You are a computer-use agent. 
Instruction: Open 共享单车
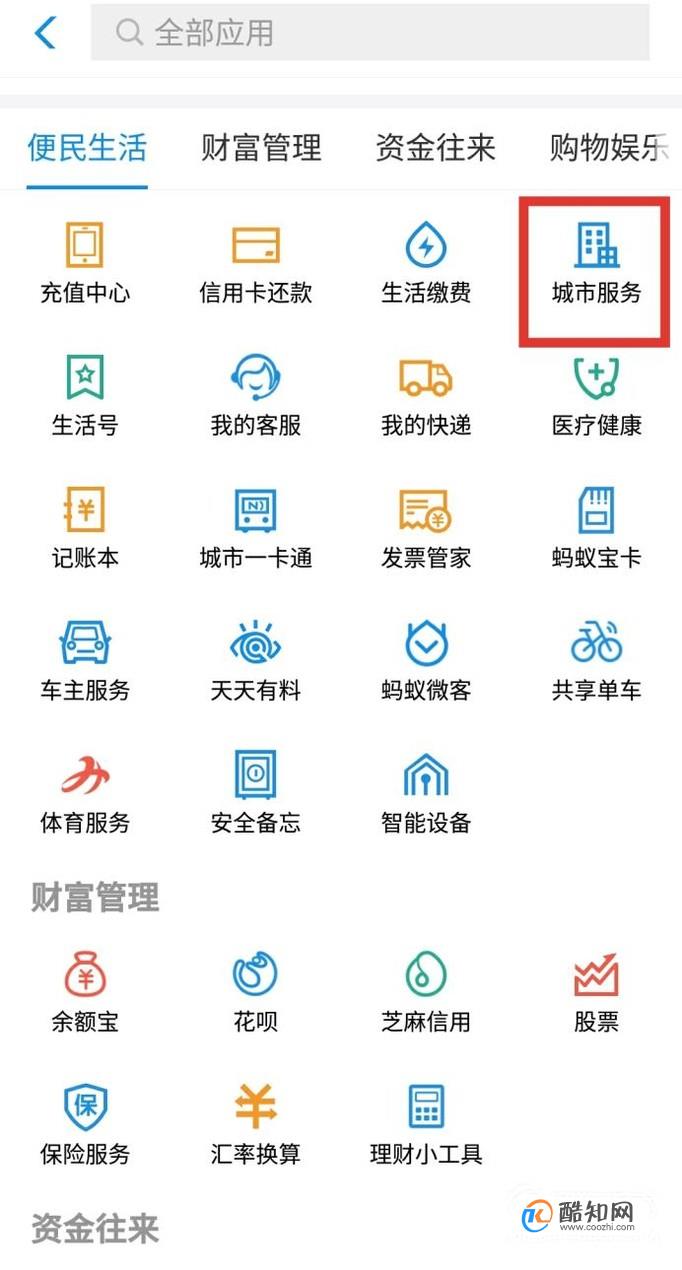[x=596, y=661]
